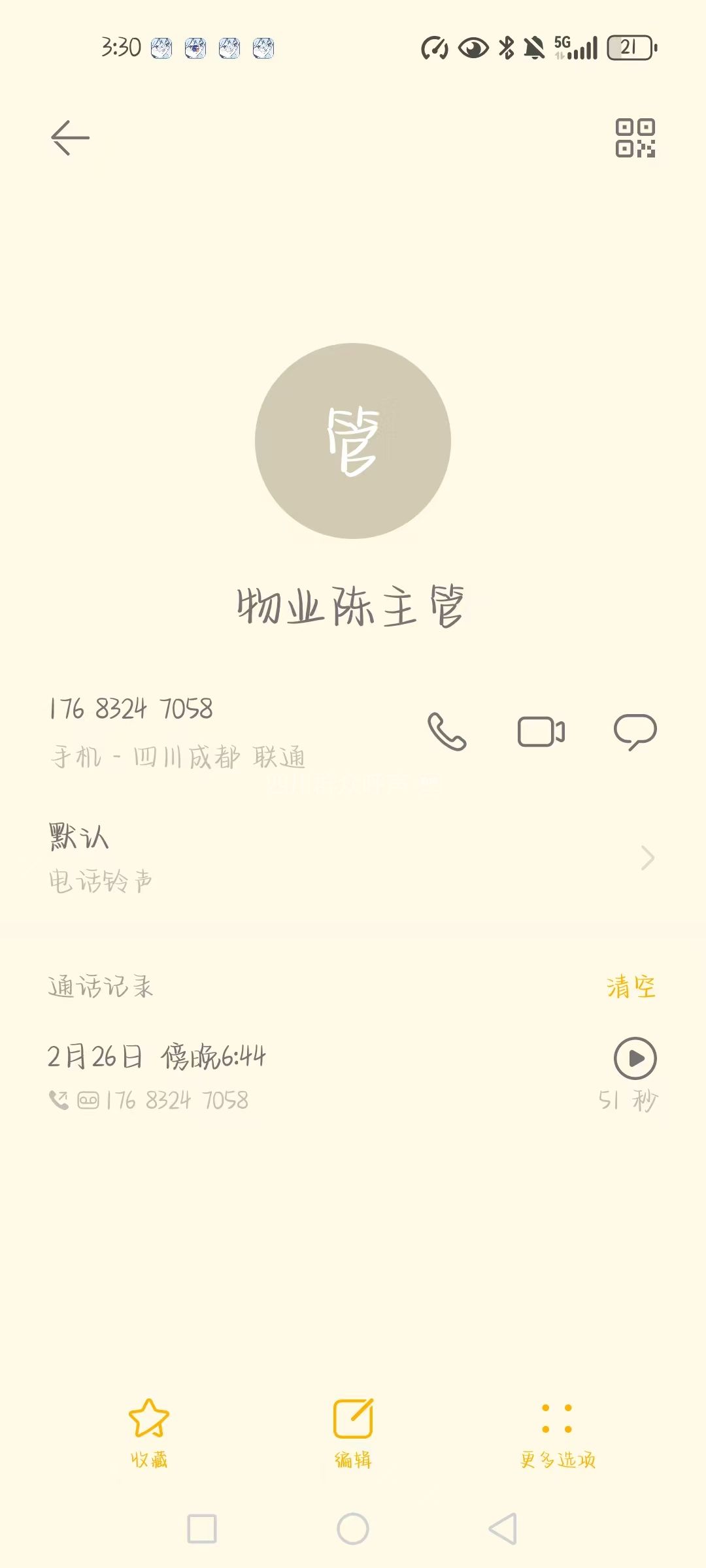Add contact to favorites with 收藏
This screenshot has height=1568, width=706.
click(x=149, y=1432)
